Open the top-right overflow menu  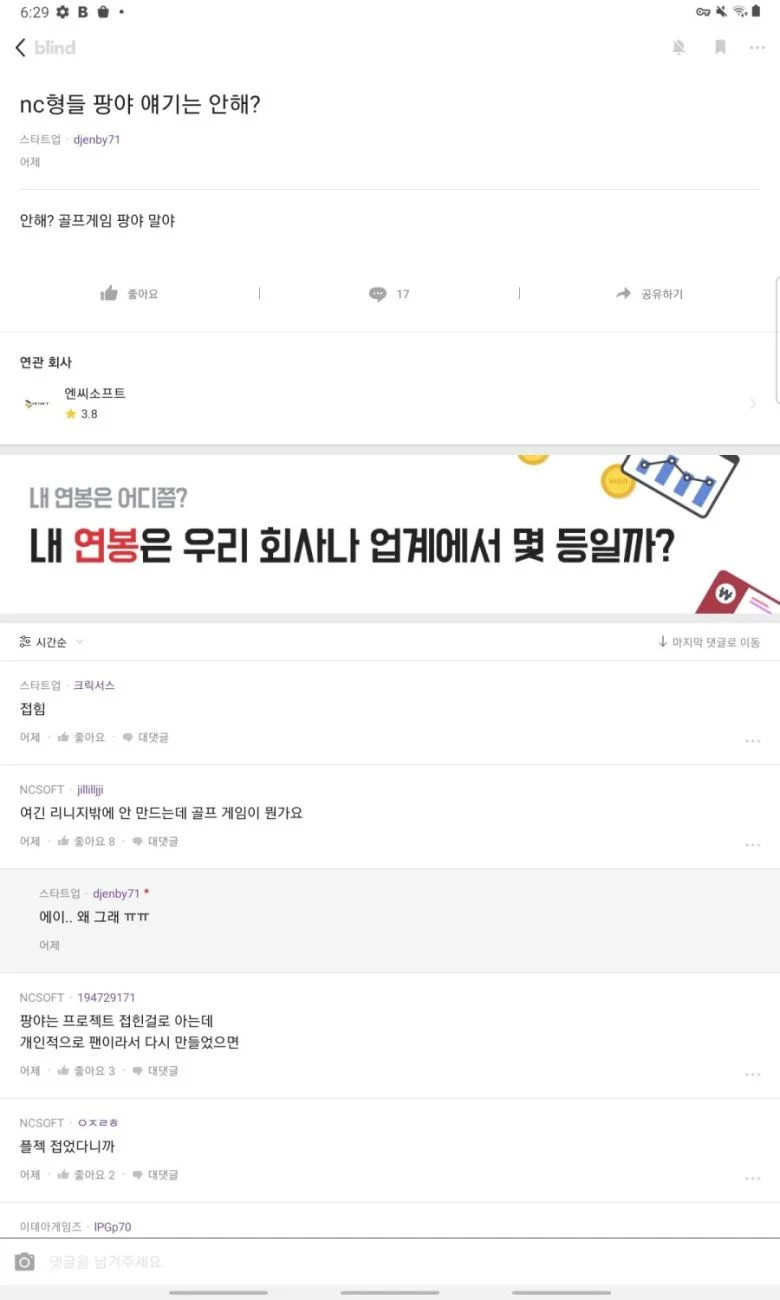tap(757, 47)
